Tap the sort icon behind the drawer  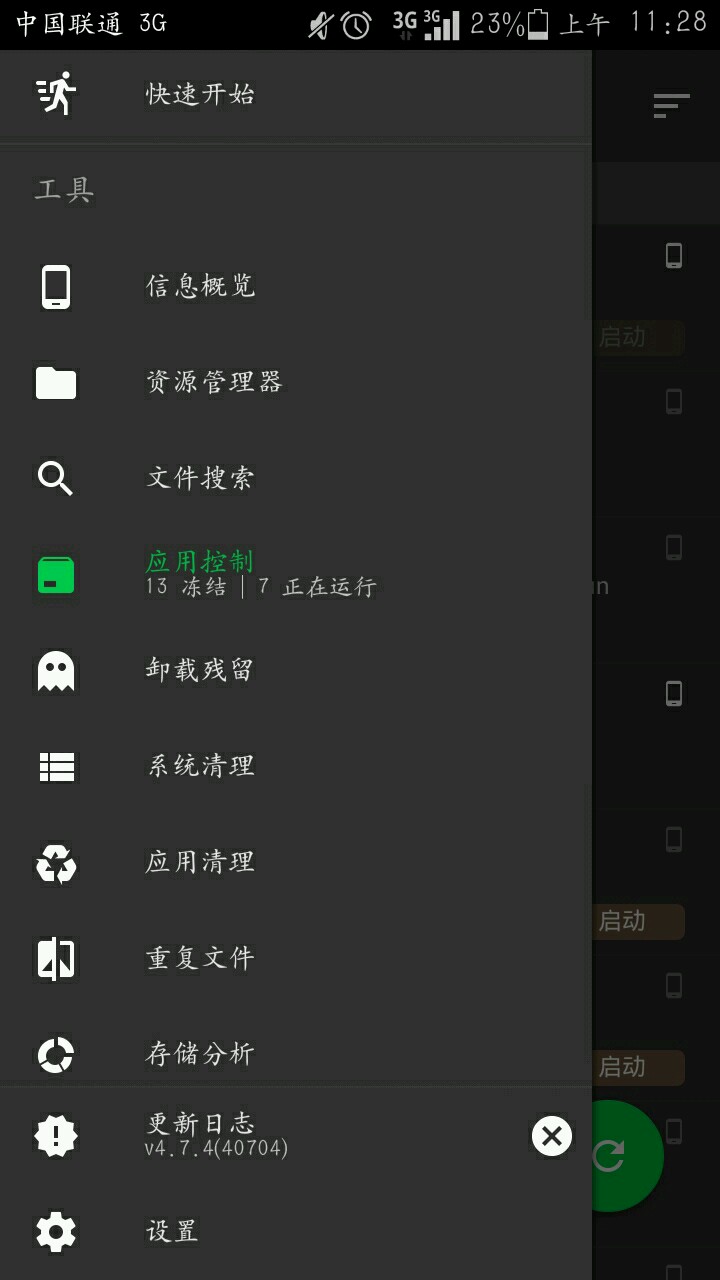click(671, 105)
